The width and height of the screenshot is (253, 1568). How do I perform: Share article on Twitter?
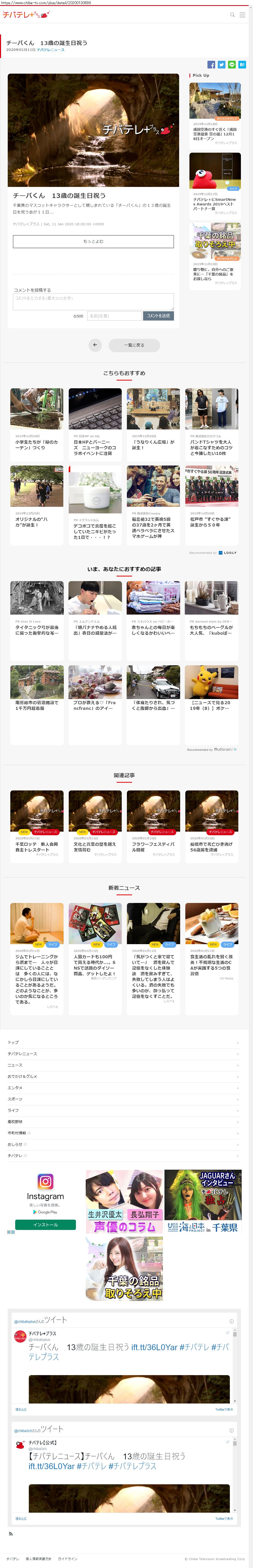coord(221,65)
